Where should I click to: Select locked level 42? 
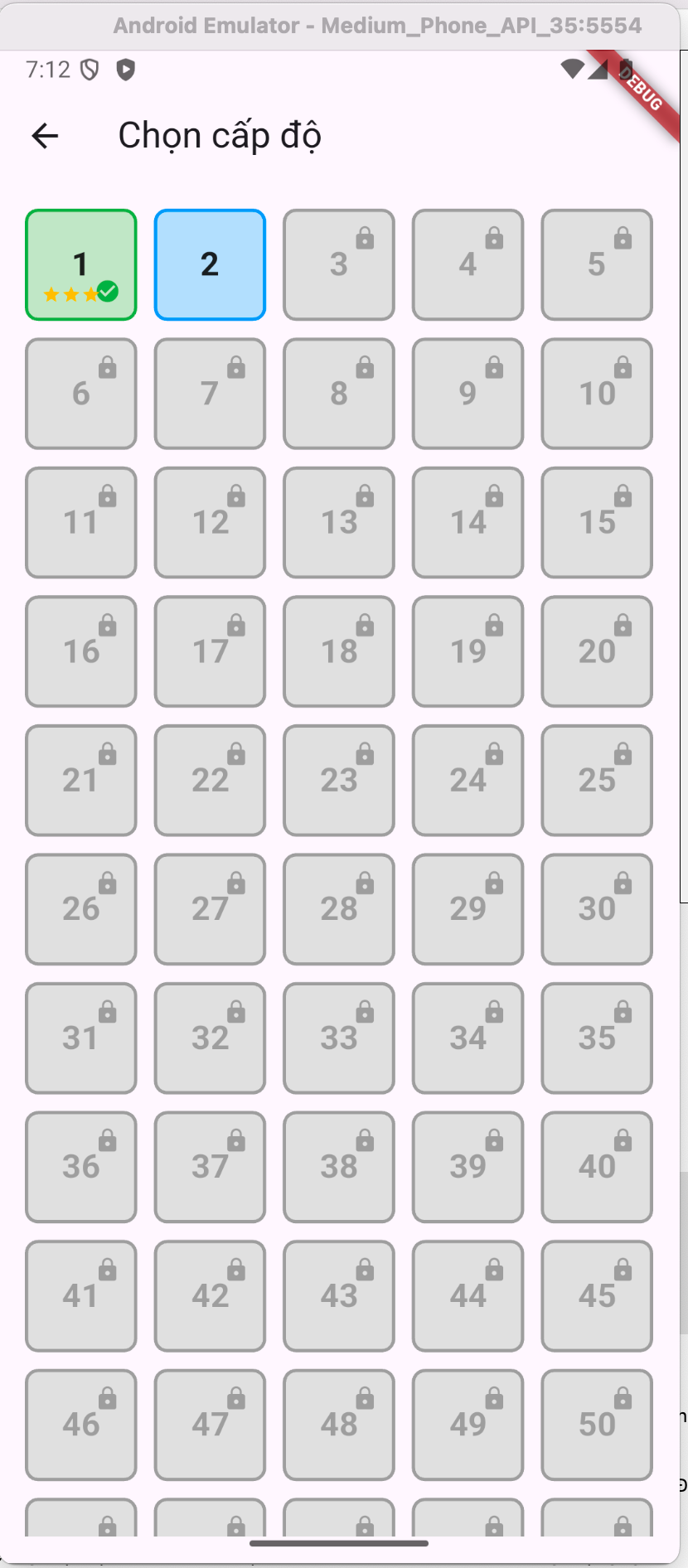coord(210,1296)
